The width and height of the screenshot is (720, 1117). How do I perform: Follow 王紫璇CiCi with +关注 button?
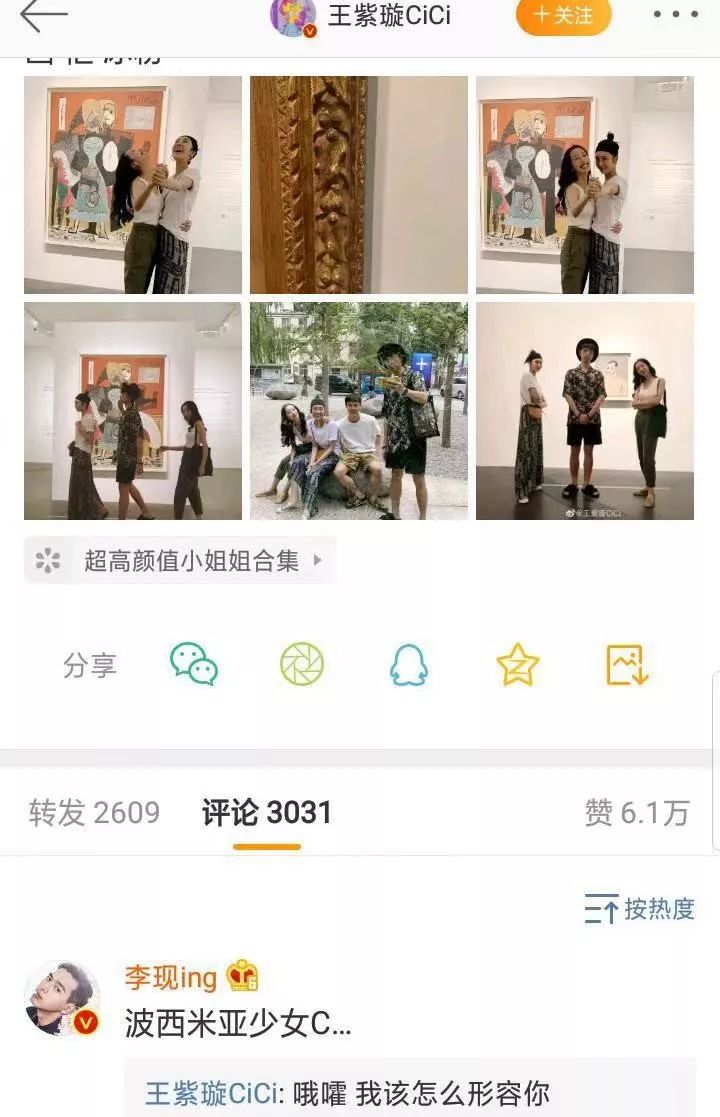click(x=563, y=16)
